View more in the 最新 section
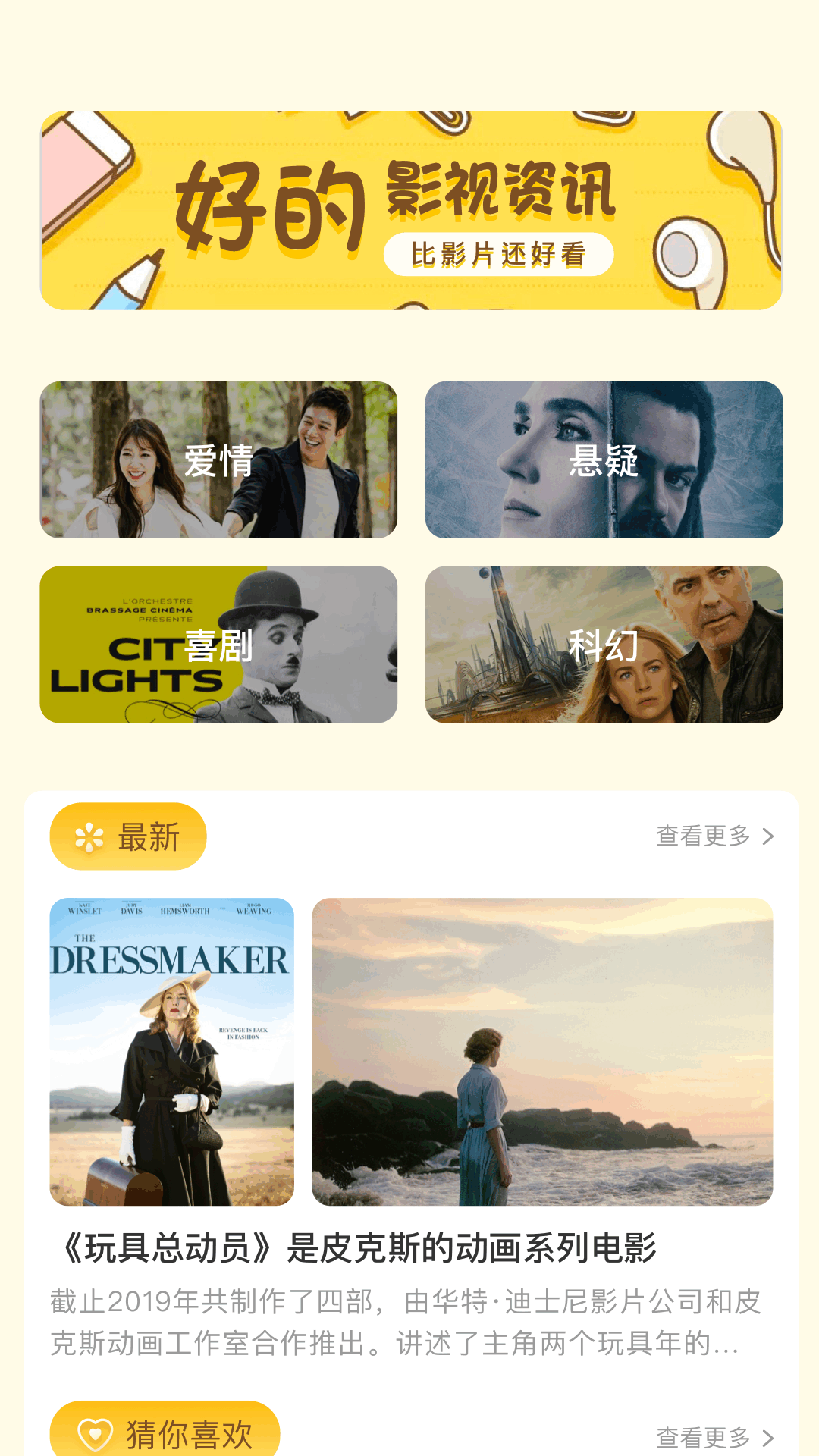This screenshot has width=819, height=1456. pos(714,836)
